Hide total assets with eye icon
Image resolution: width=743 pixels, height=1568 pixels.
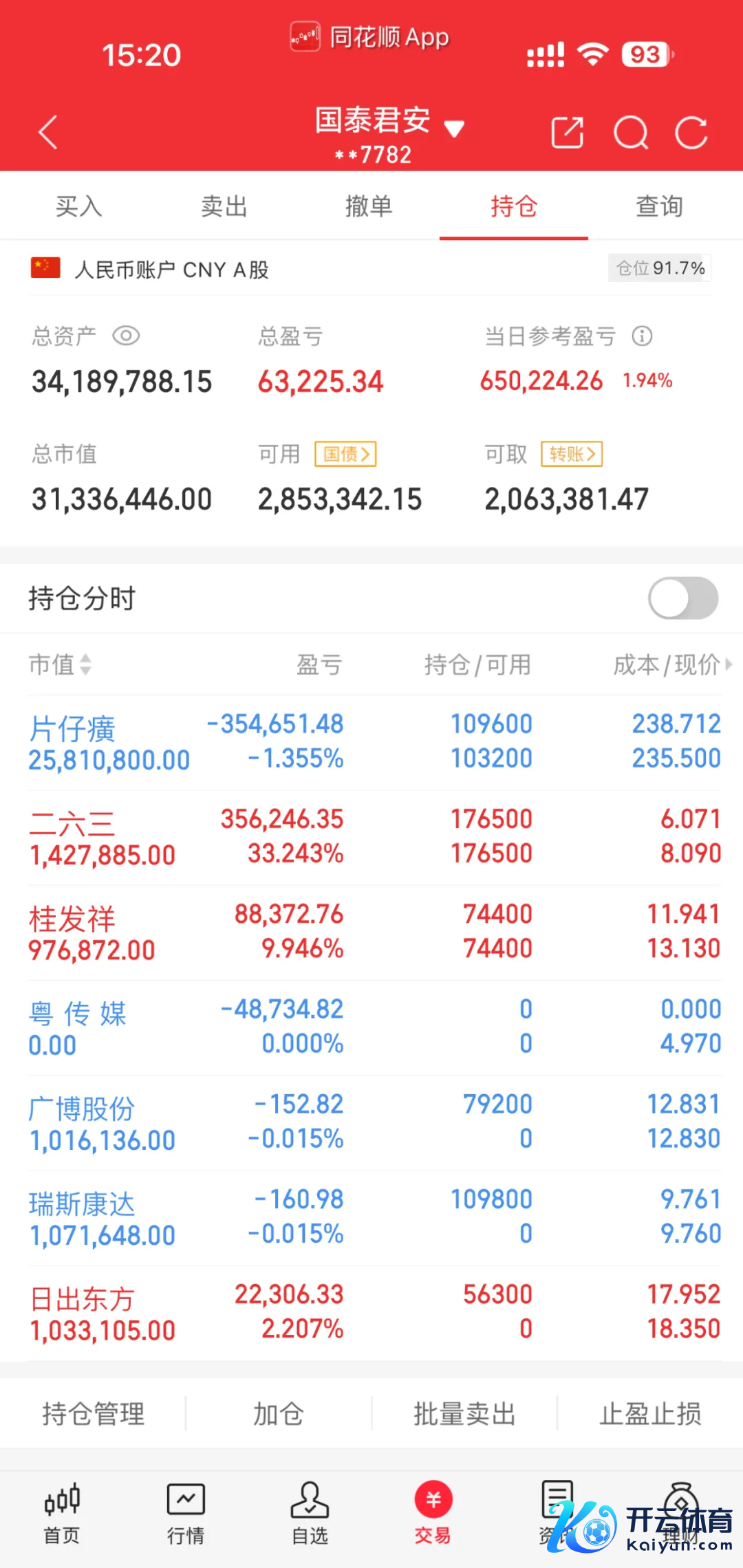[x=126, y=336]
